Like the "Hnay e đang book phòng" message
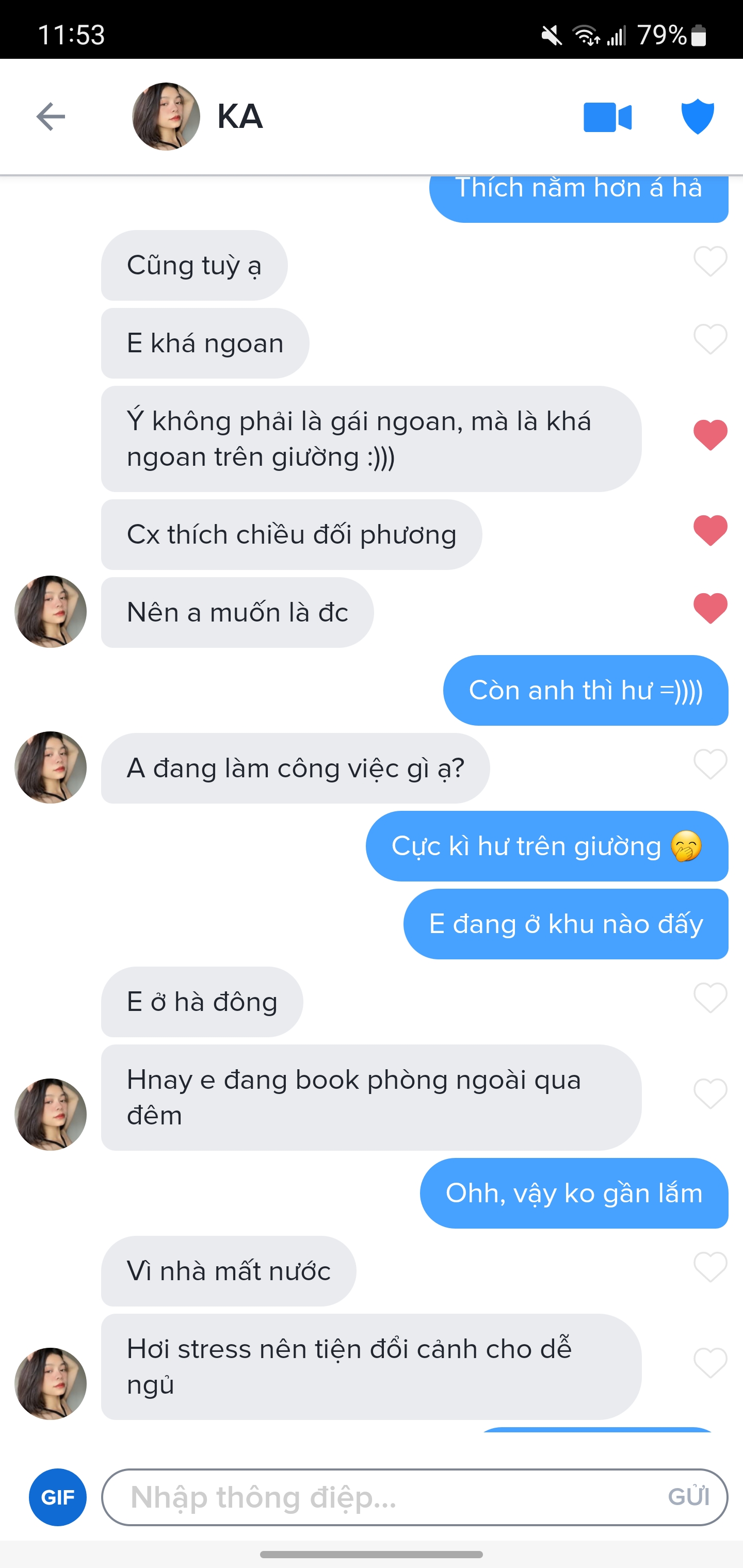 click(x=710, y=1094)
